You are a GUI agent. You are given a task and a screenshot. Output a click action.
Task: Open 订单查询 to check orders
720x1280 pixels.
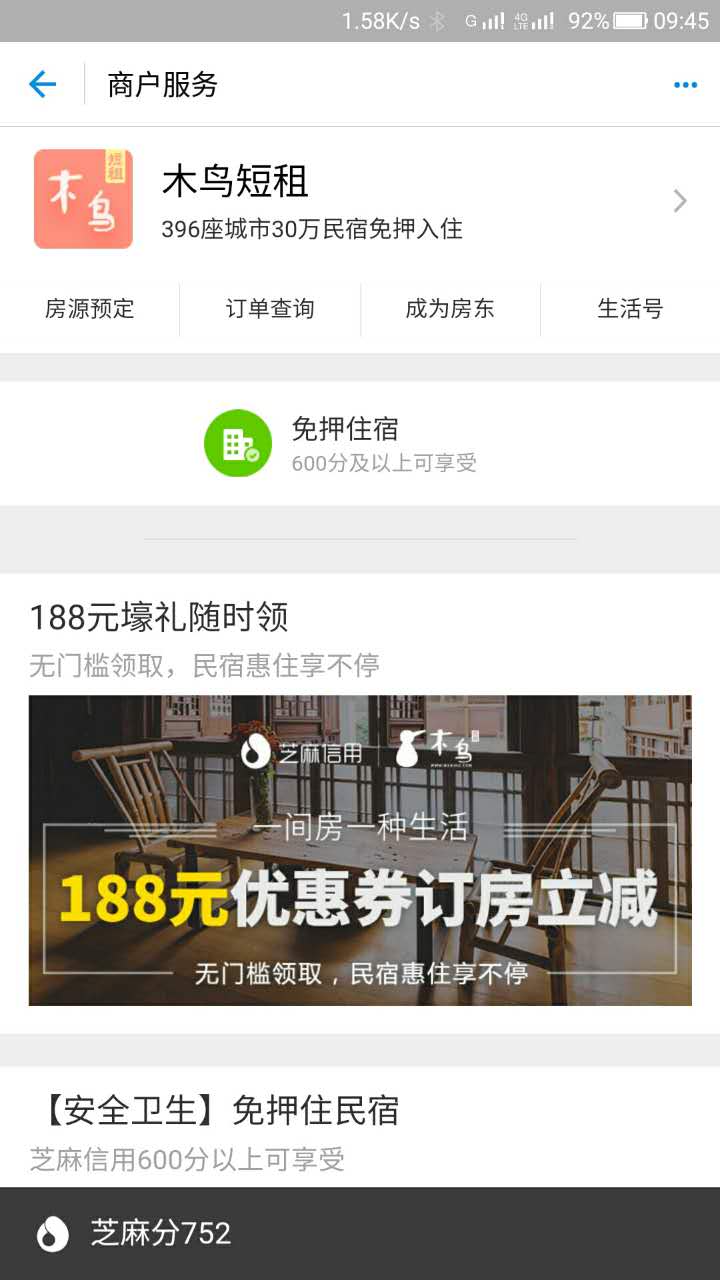point(270,309)
